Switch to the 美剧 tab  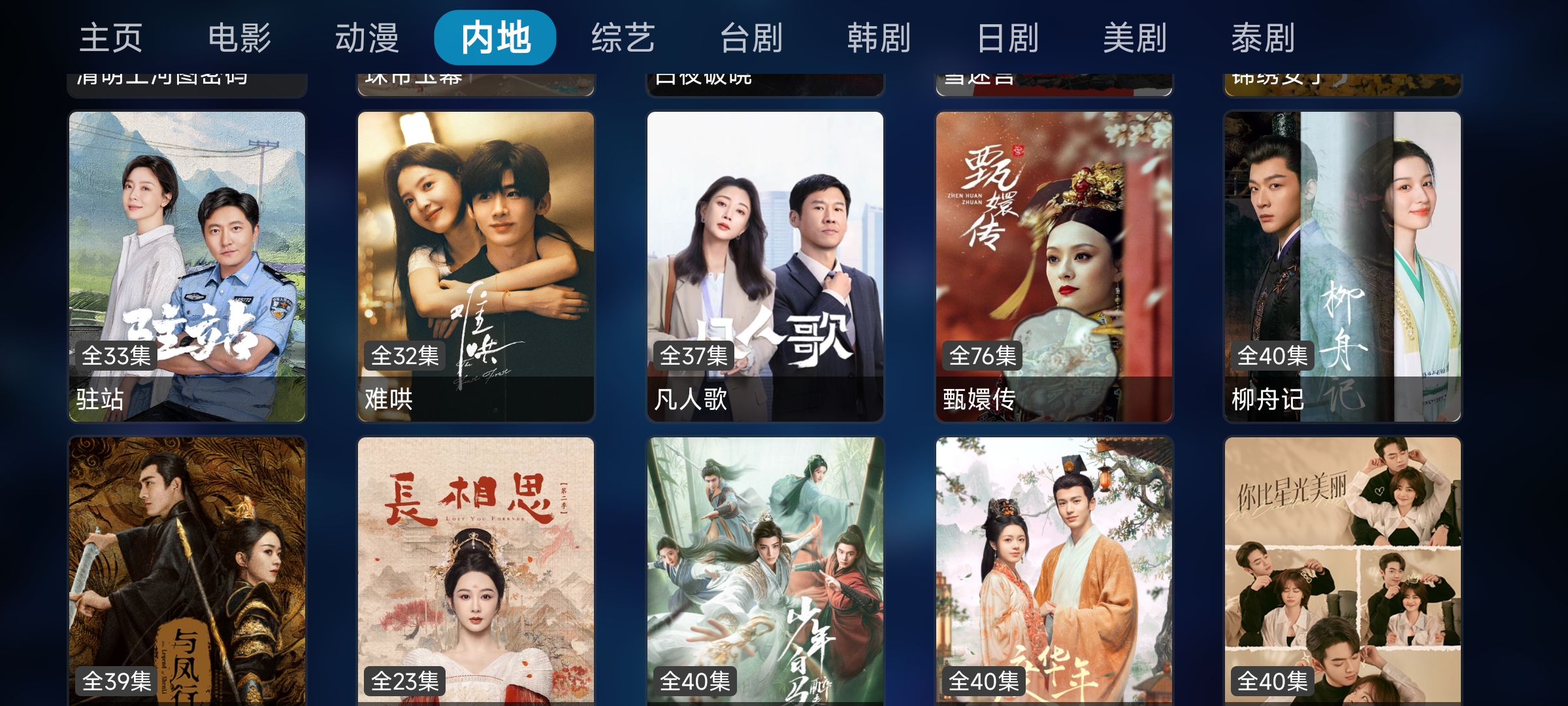[1135, 38]
